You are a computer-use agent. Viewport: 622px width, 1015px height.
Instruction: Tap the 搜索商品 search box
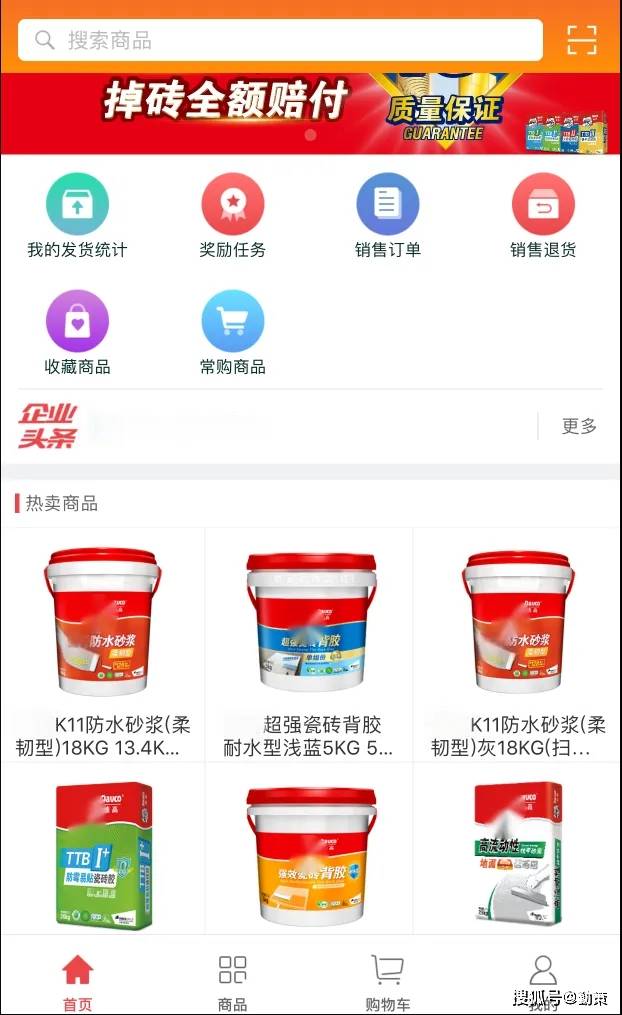point(280,40)
